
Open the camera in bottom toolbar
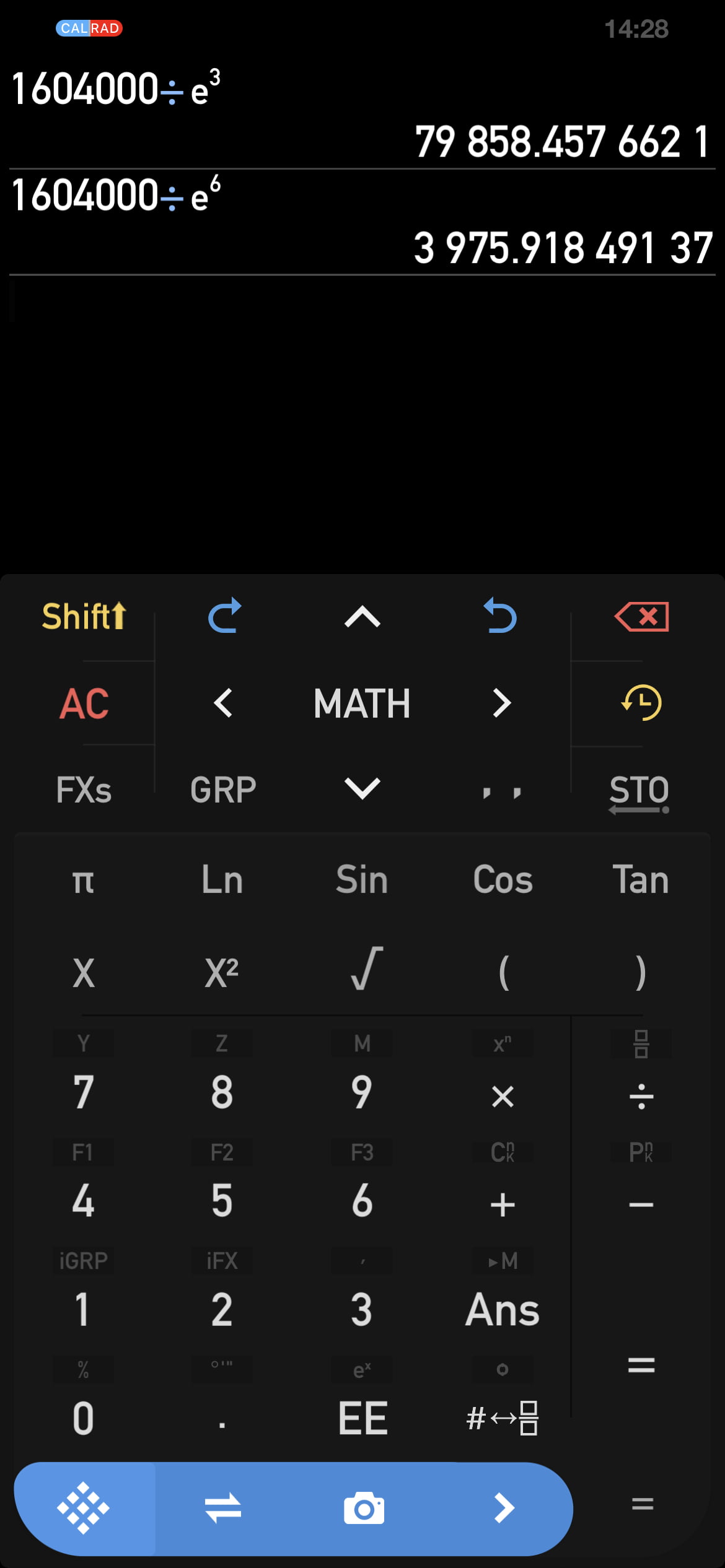point(364,1508)
